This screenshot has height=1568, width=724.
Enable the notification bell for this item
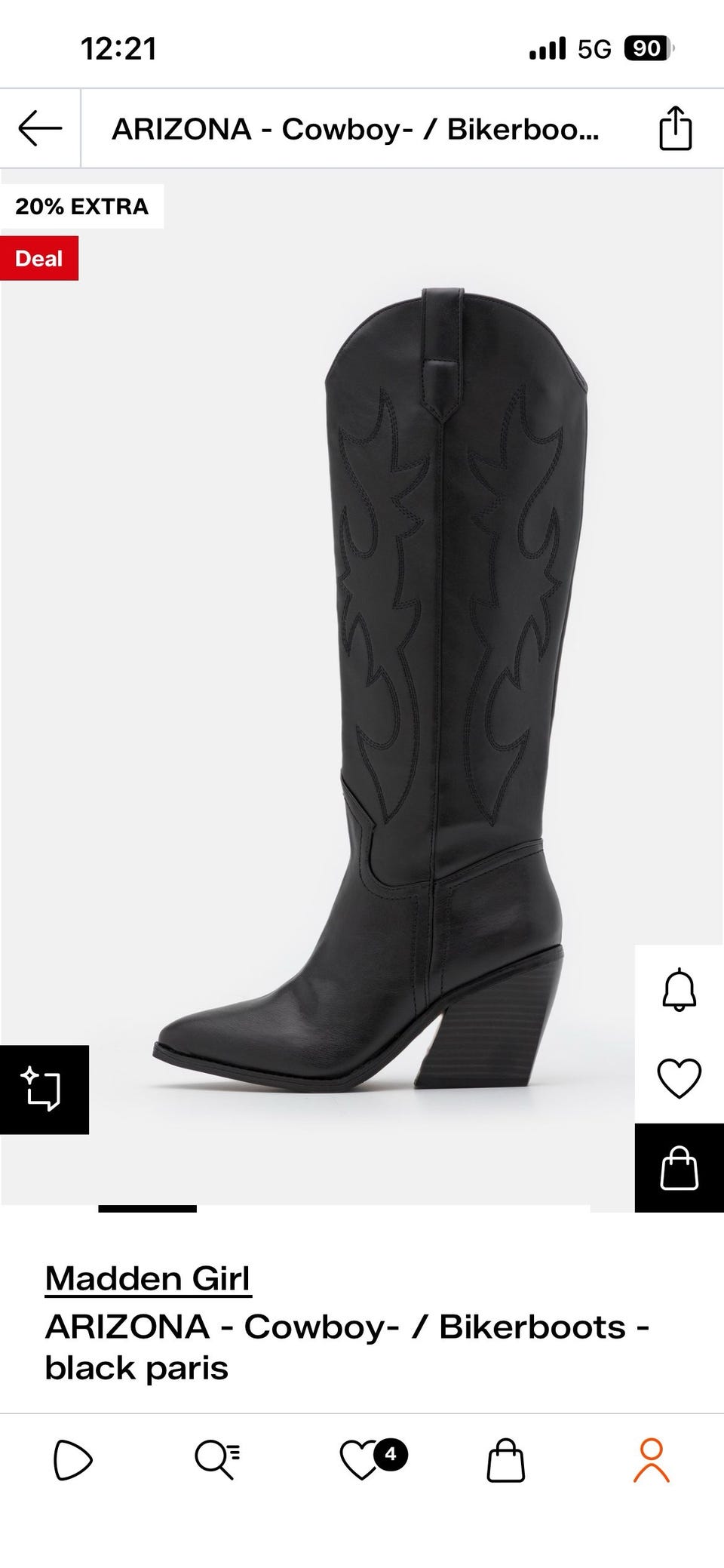(679, 989)
